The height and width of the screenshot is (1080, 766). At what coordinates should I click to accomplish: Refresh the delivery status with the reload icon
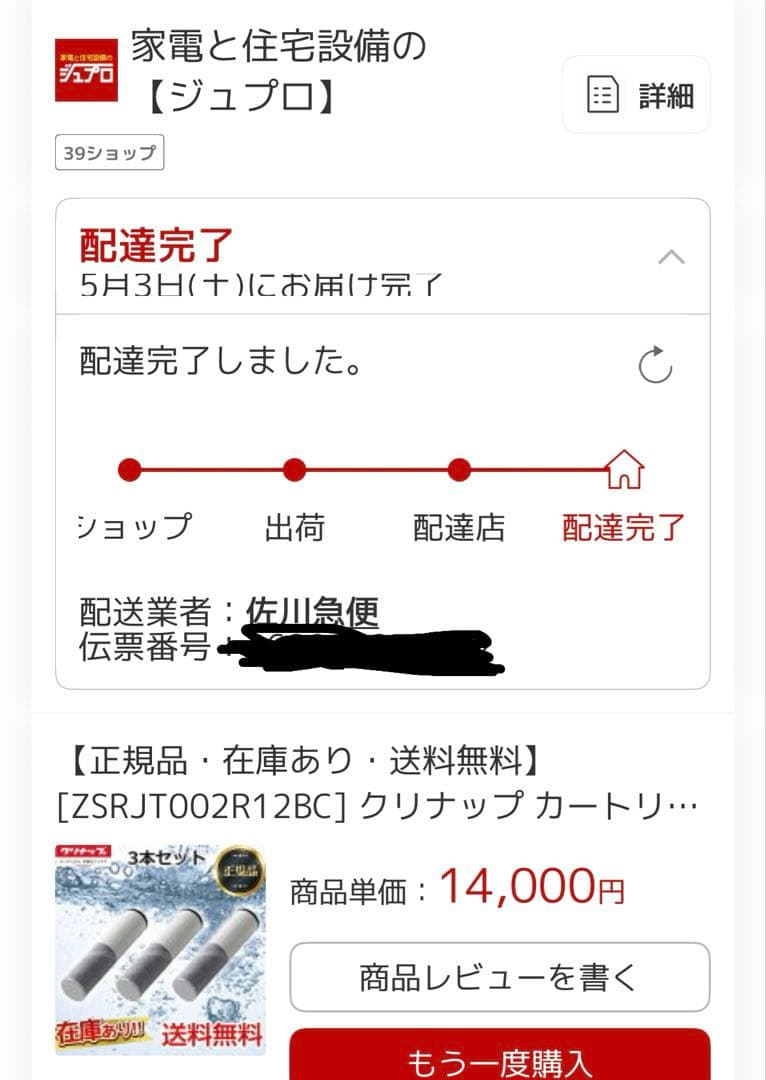point(655,365)
